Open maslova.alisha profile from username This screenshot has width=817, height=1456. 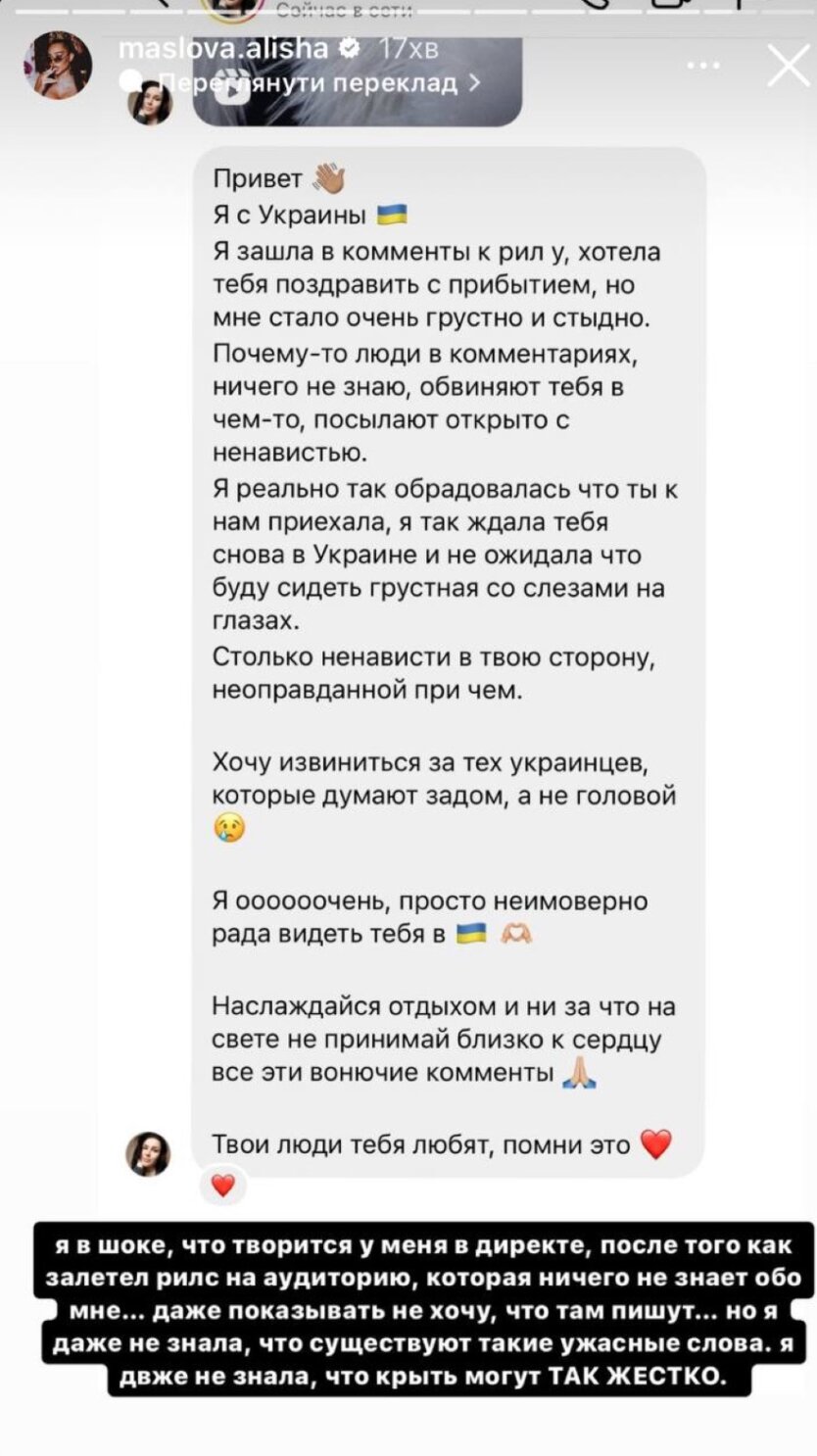pyautogui.click(x=223, y=47)
